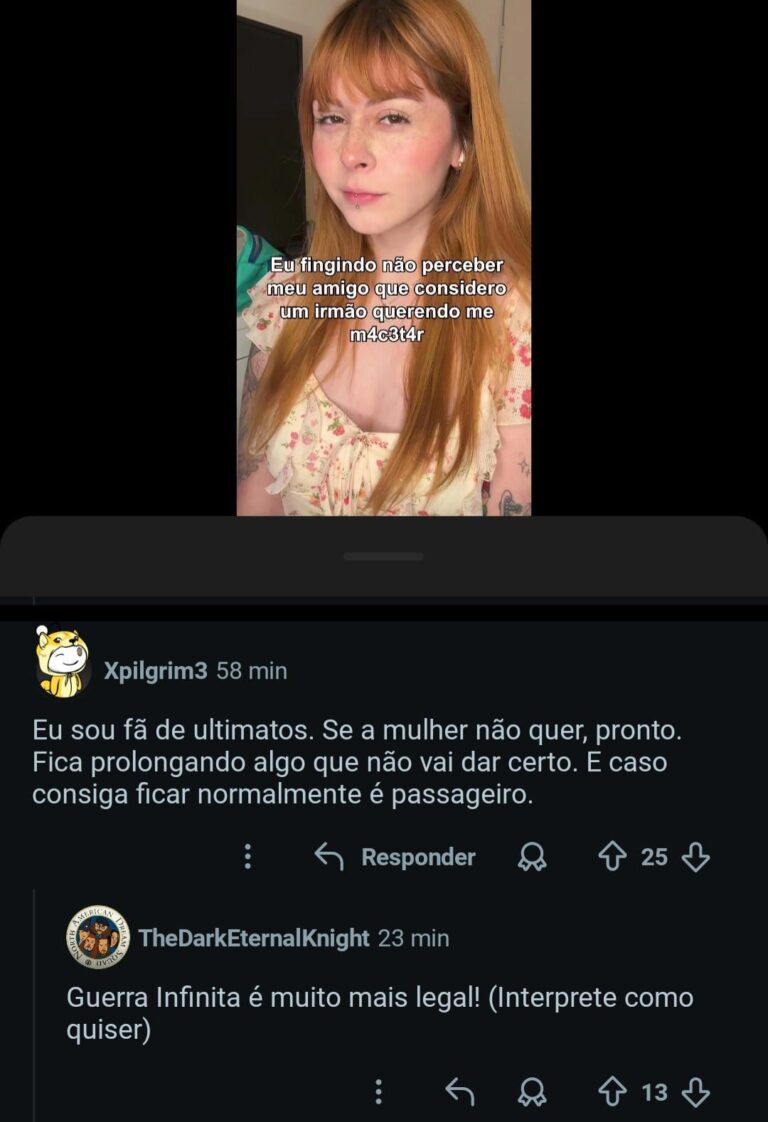Upvote TheDarkEternalKnight's comment
The image size is (768, 1122).
pyautogui.click(x=611, y=1092)
